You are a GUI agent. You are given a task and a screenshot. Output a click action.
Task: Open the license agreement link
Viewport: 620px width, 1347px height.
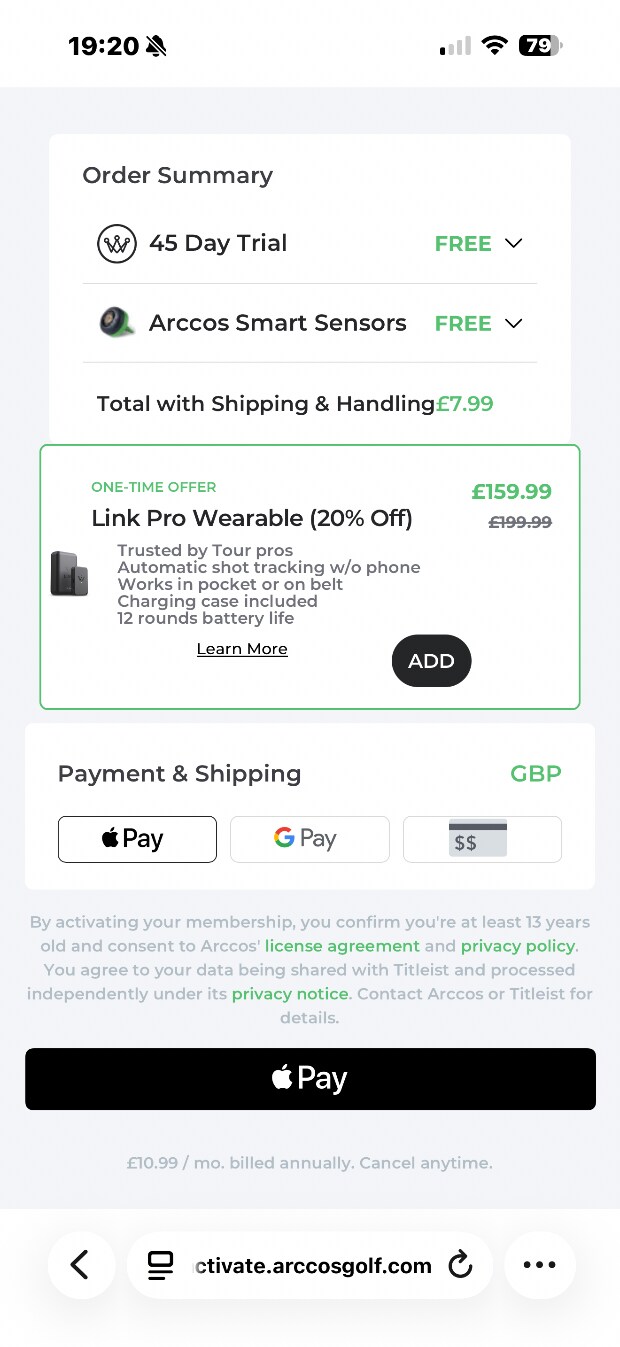tap(342, 946)
